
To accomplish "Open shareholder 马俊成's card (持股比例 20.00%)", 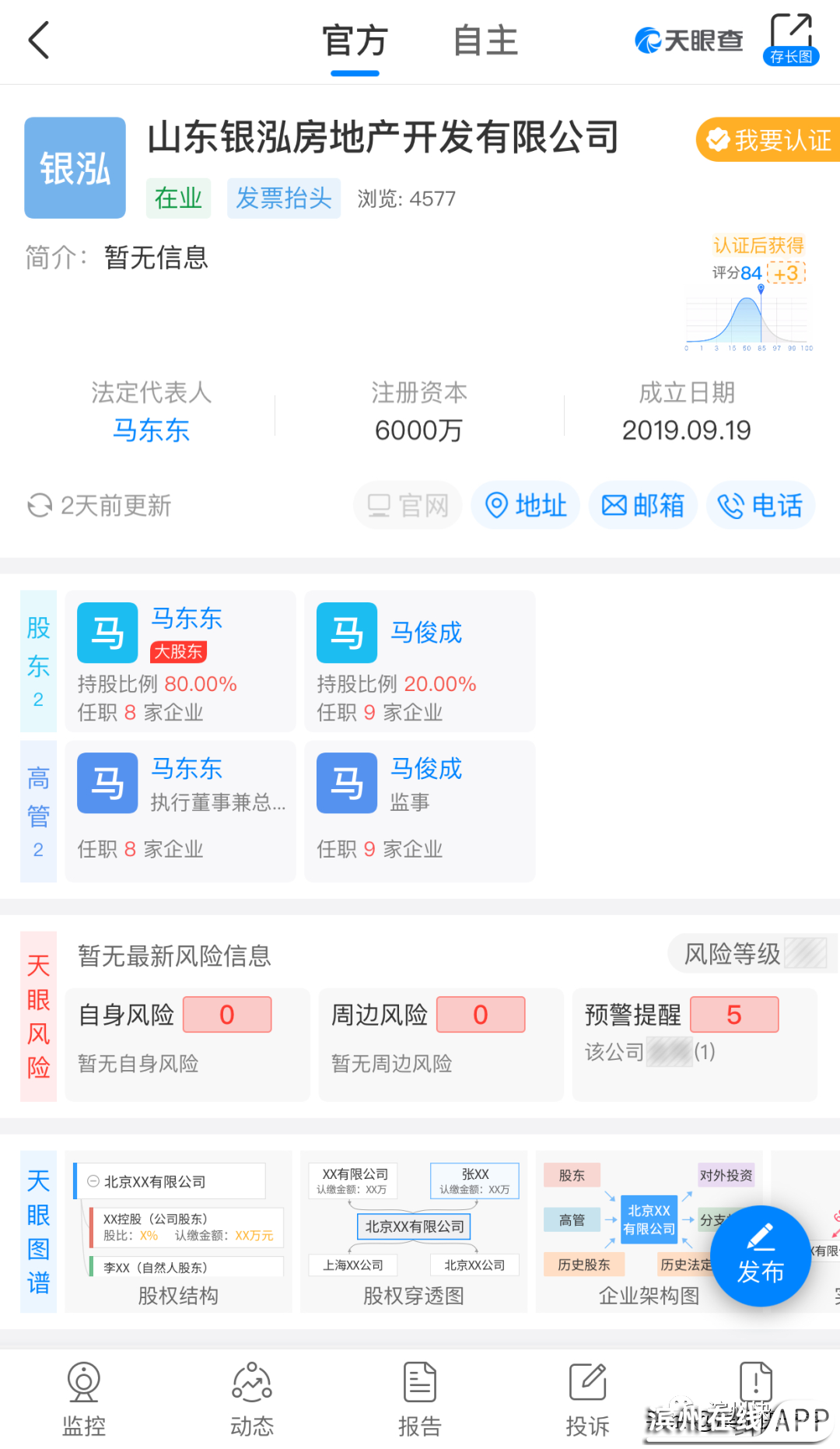I will (x=420, y=661).
